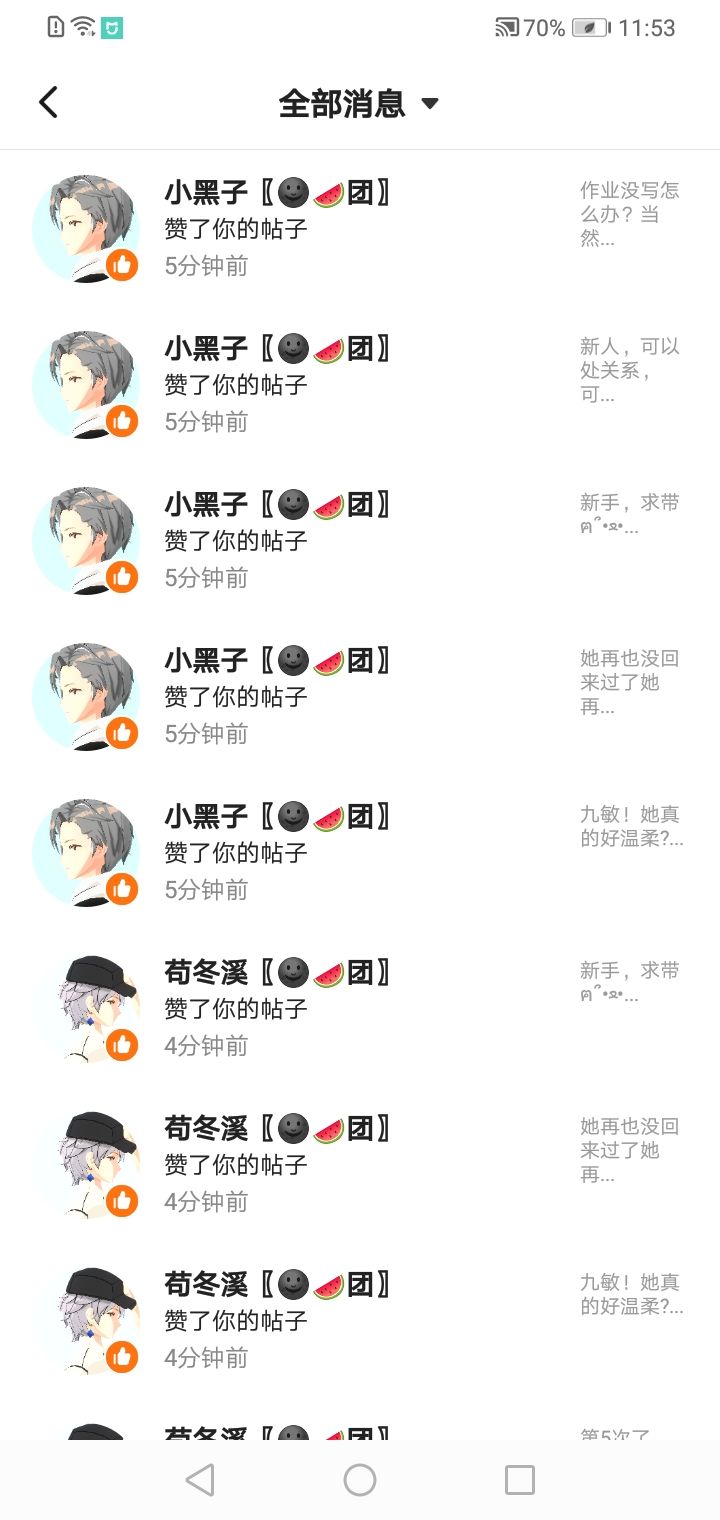Open 苟冬溪's like on the 她再也没回来过了 post

(360, 1164)
